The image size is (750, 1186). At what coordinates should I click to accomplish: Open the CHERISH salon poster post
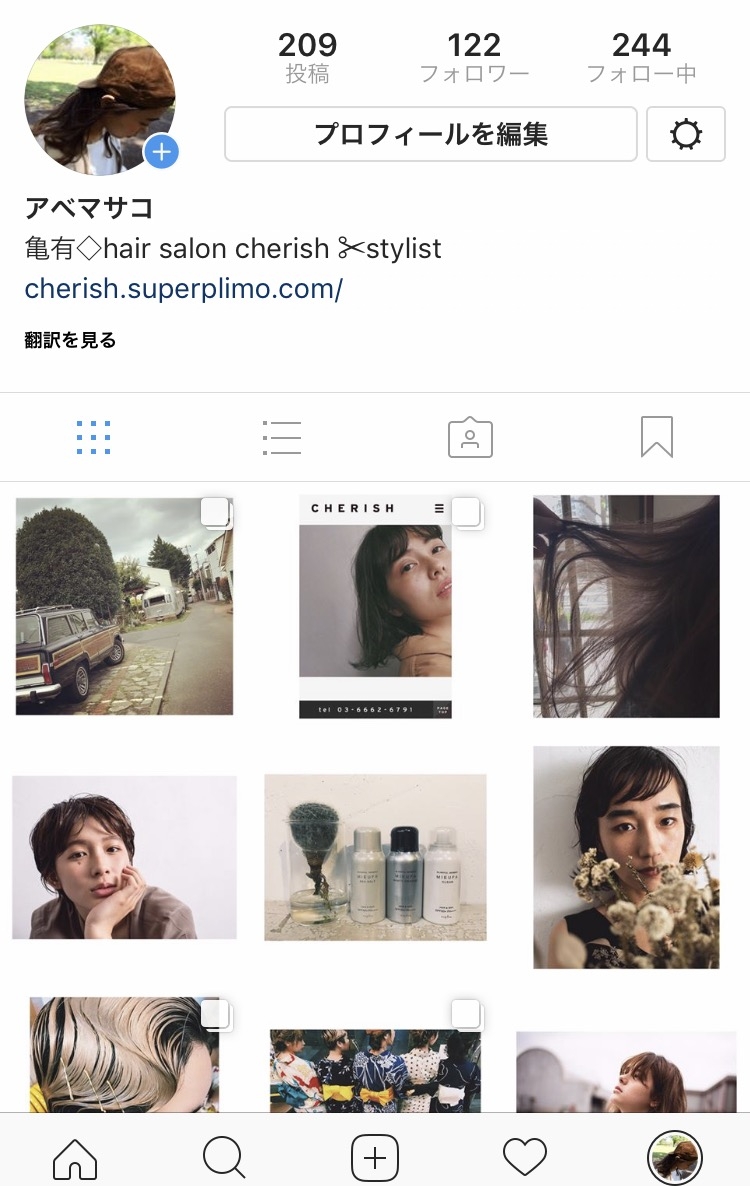375,606
